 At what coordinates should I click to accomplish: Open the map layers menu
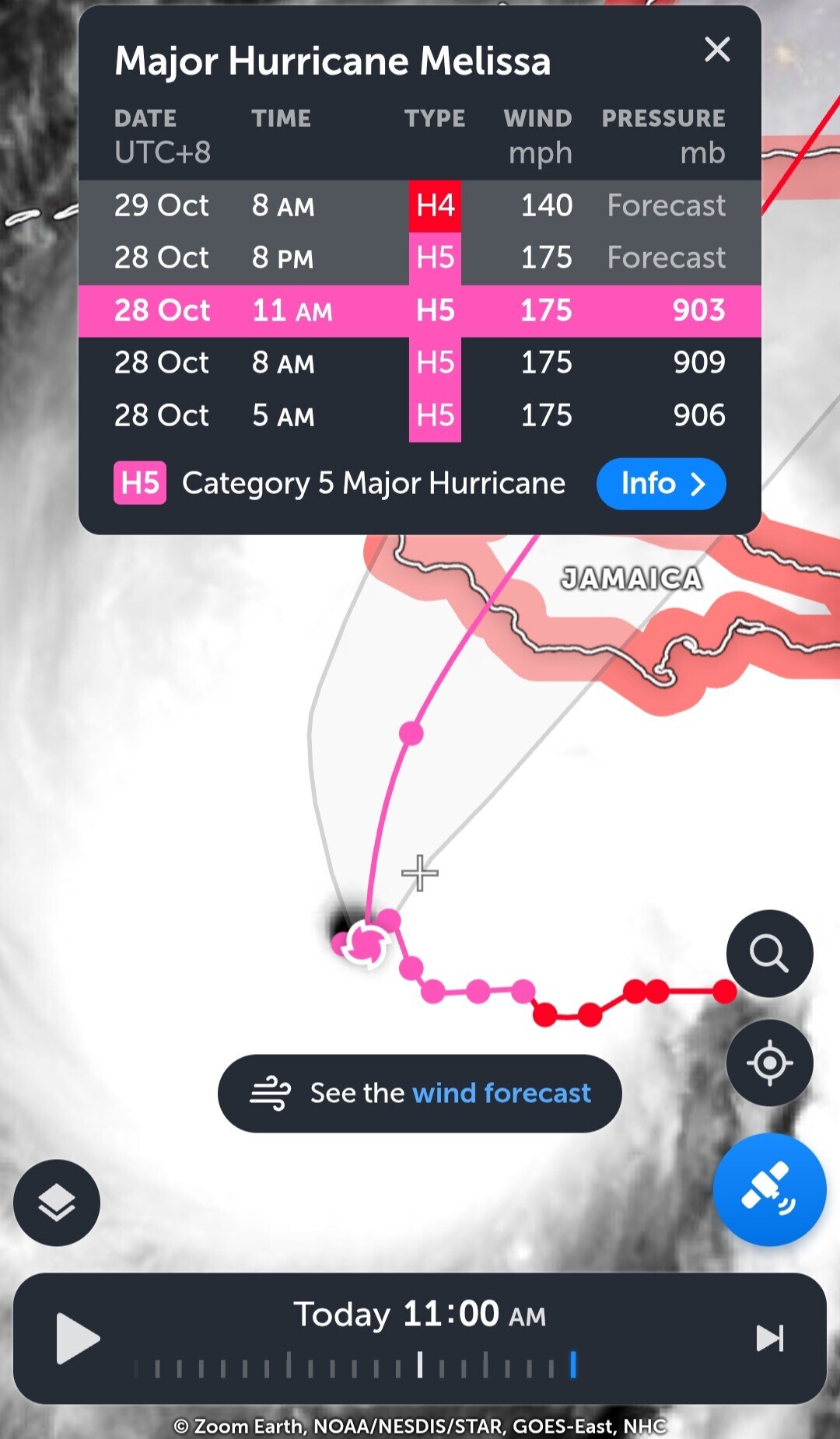[x=57, y=1203]
